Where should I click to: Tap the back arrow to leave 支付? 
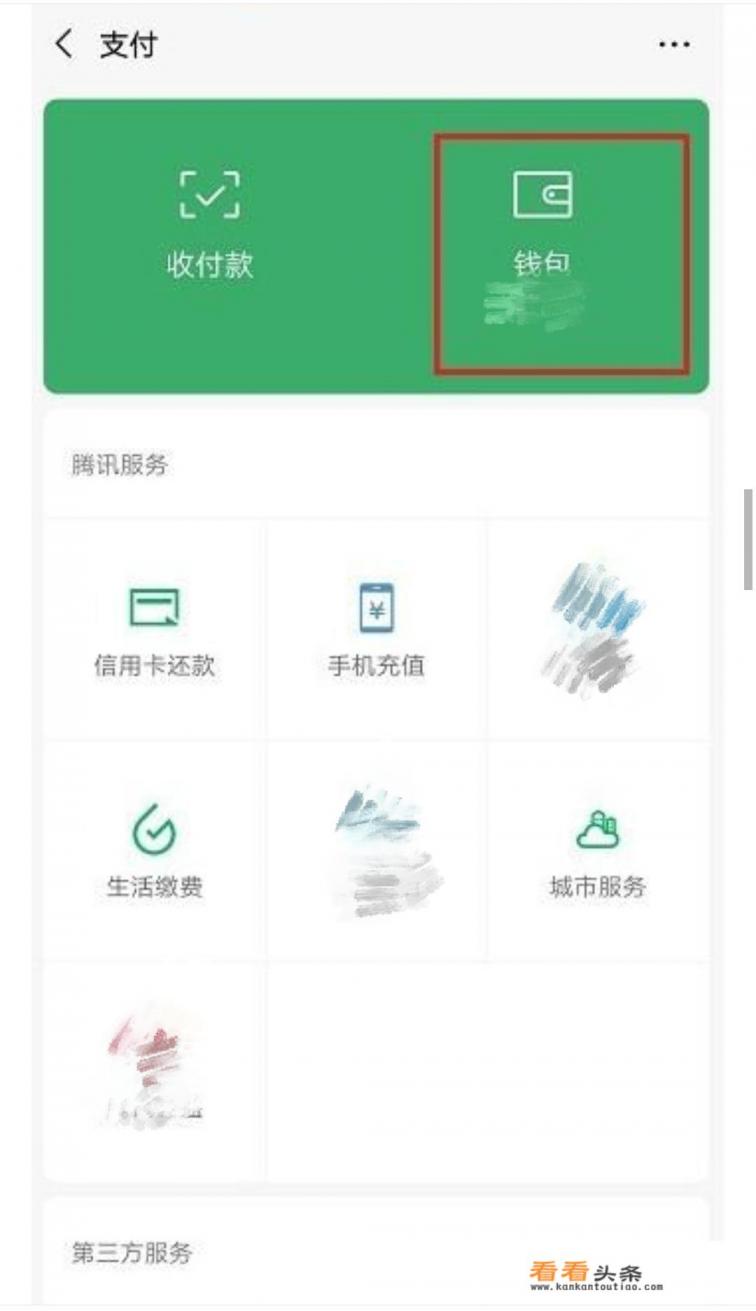[x=63, y=43]
